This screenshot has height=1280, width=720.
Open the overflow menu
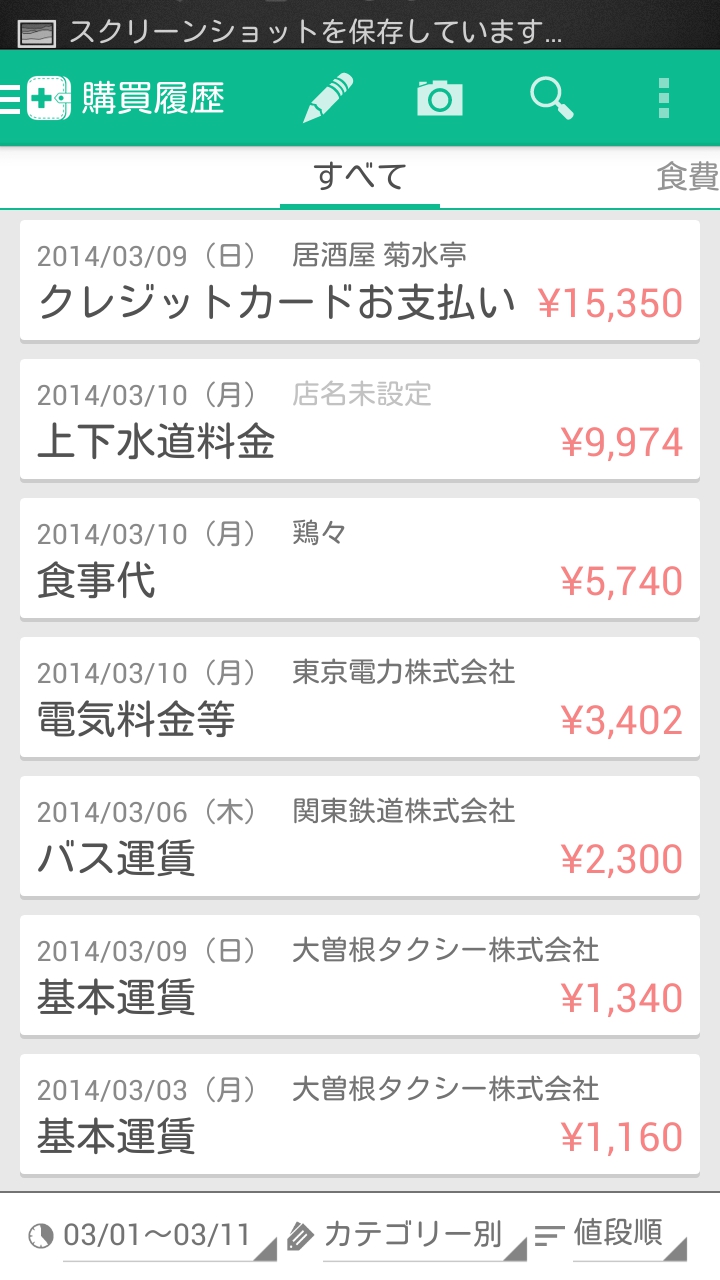pos(663,98)
